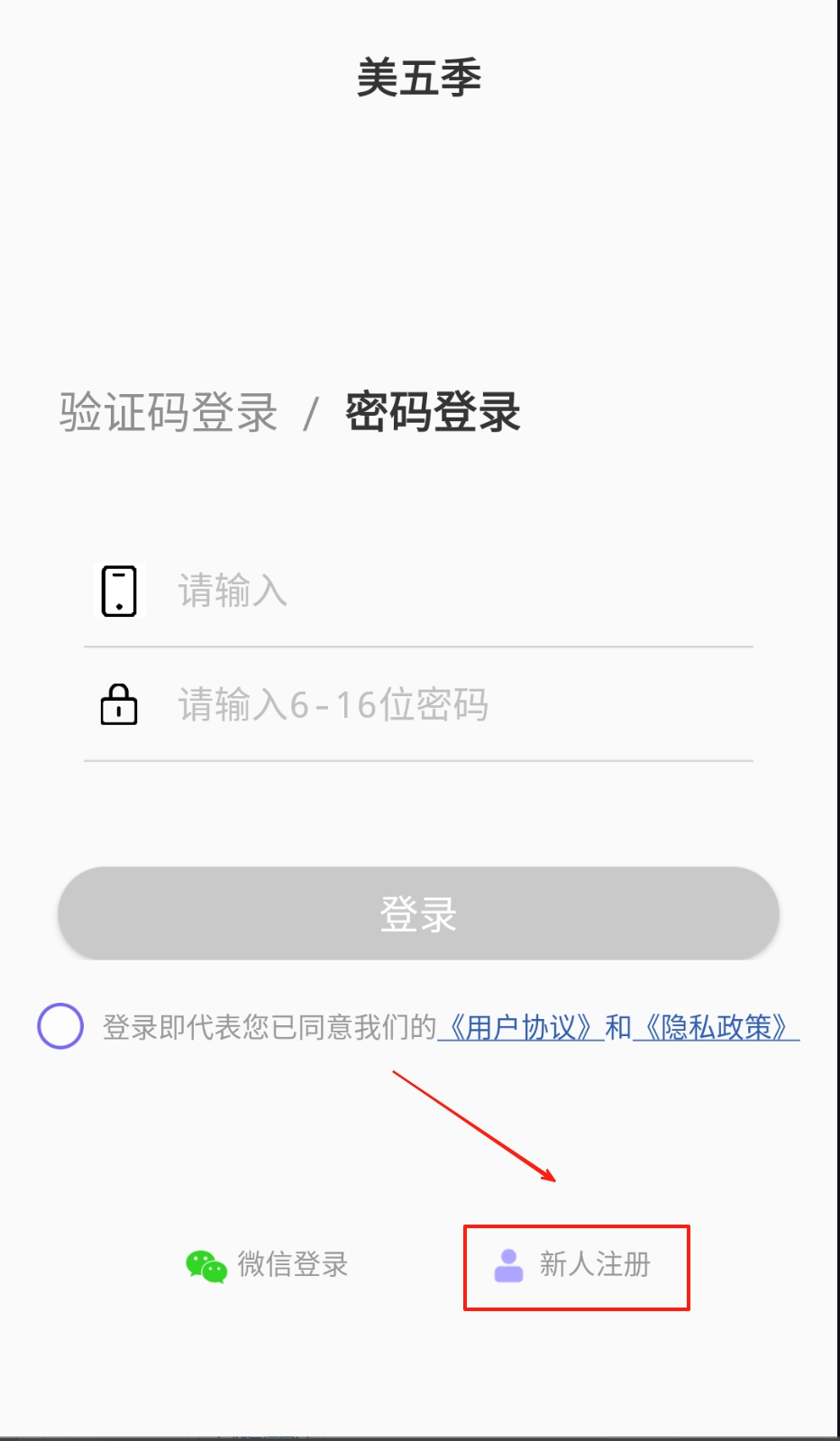
Task: Log in with 微信登录
Action: (x=268, y=1265)
